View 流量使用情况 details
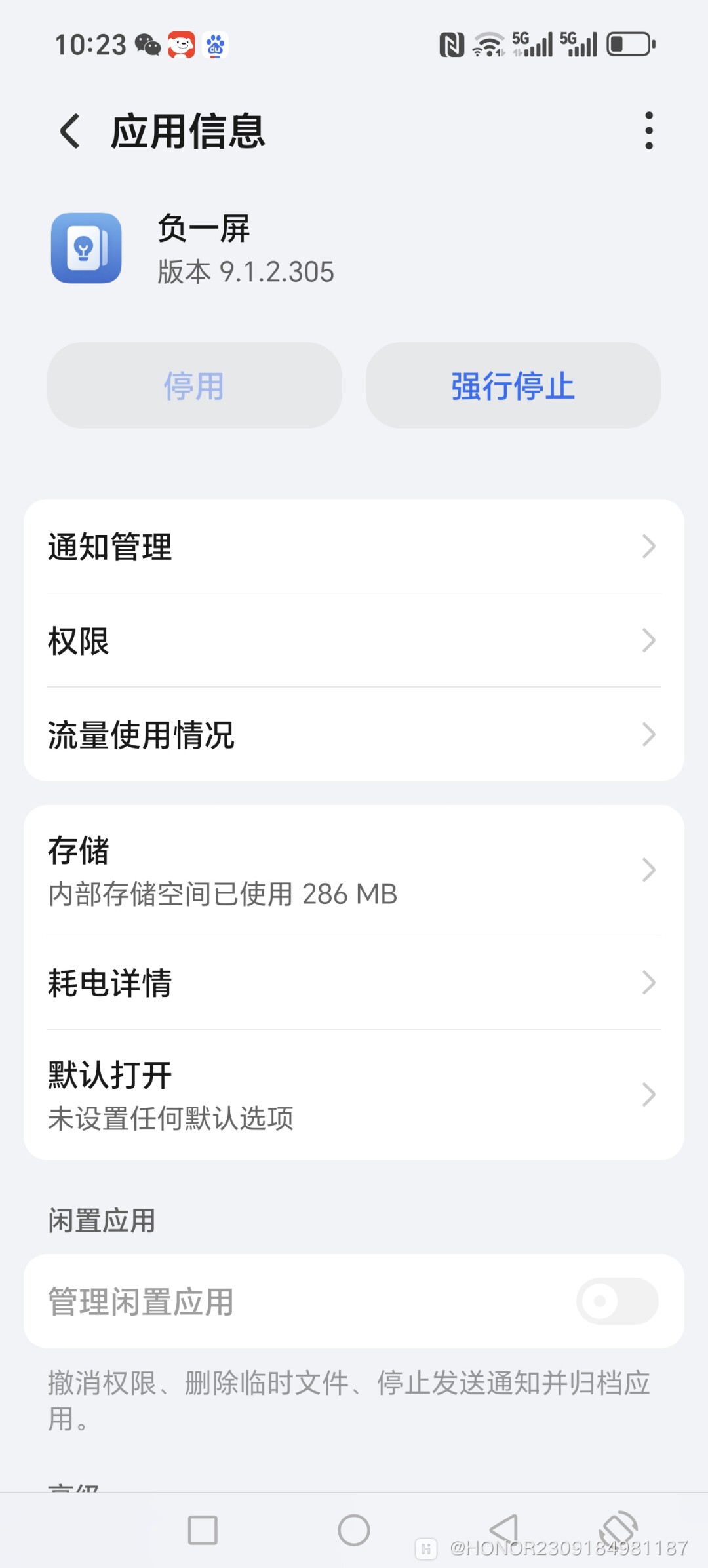The height and width of the screenshot is (1568, 708). tap(354, 734)
